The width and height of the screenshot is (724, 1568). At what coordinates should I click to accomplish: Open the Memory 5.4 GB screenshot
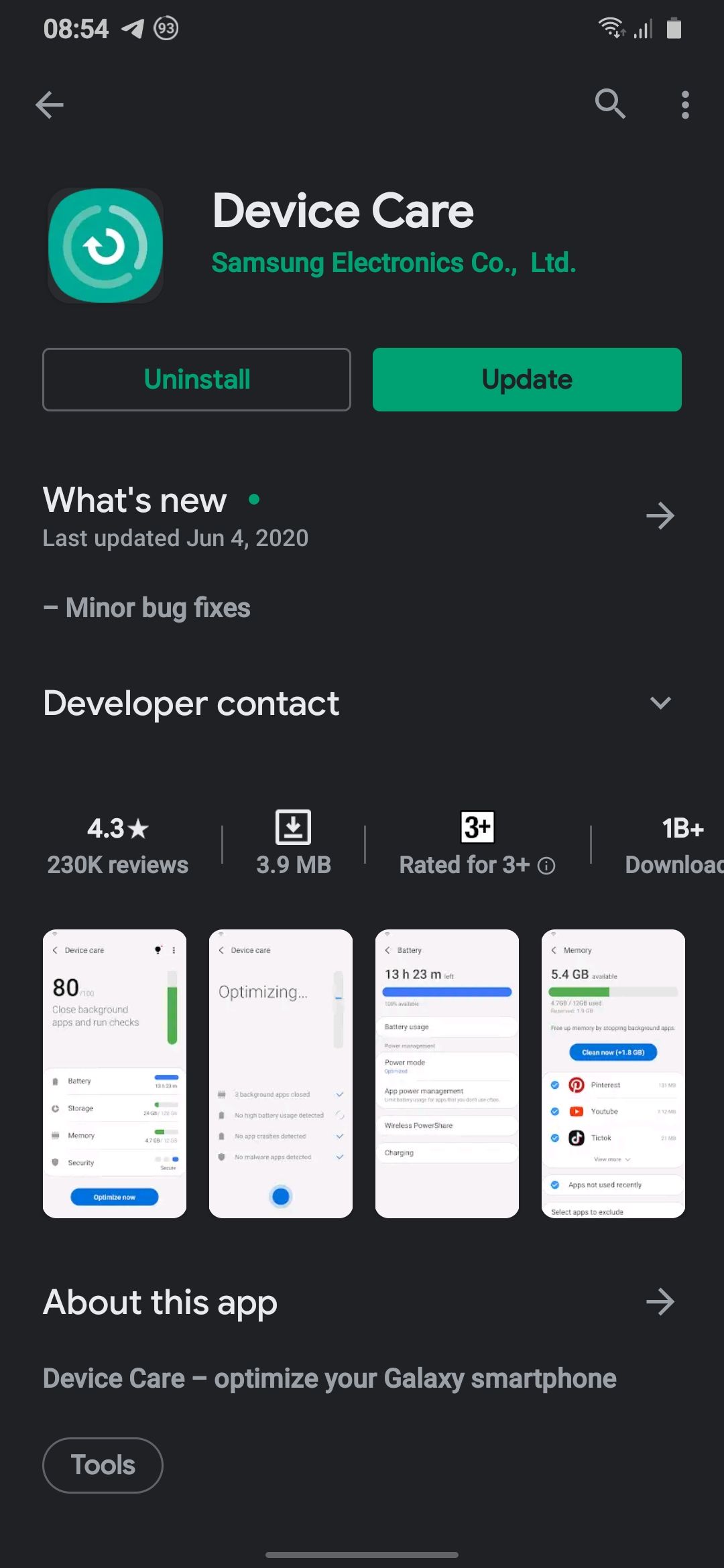tap(613, 1073)
